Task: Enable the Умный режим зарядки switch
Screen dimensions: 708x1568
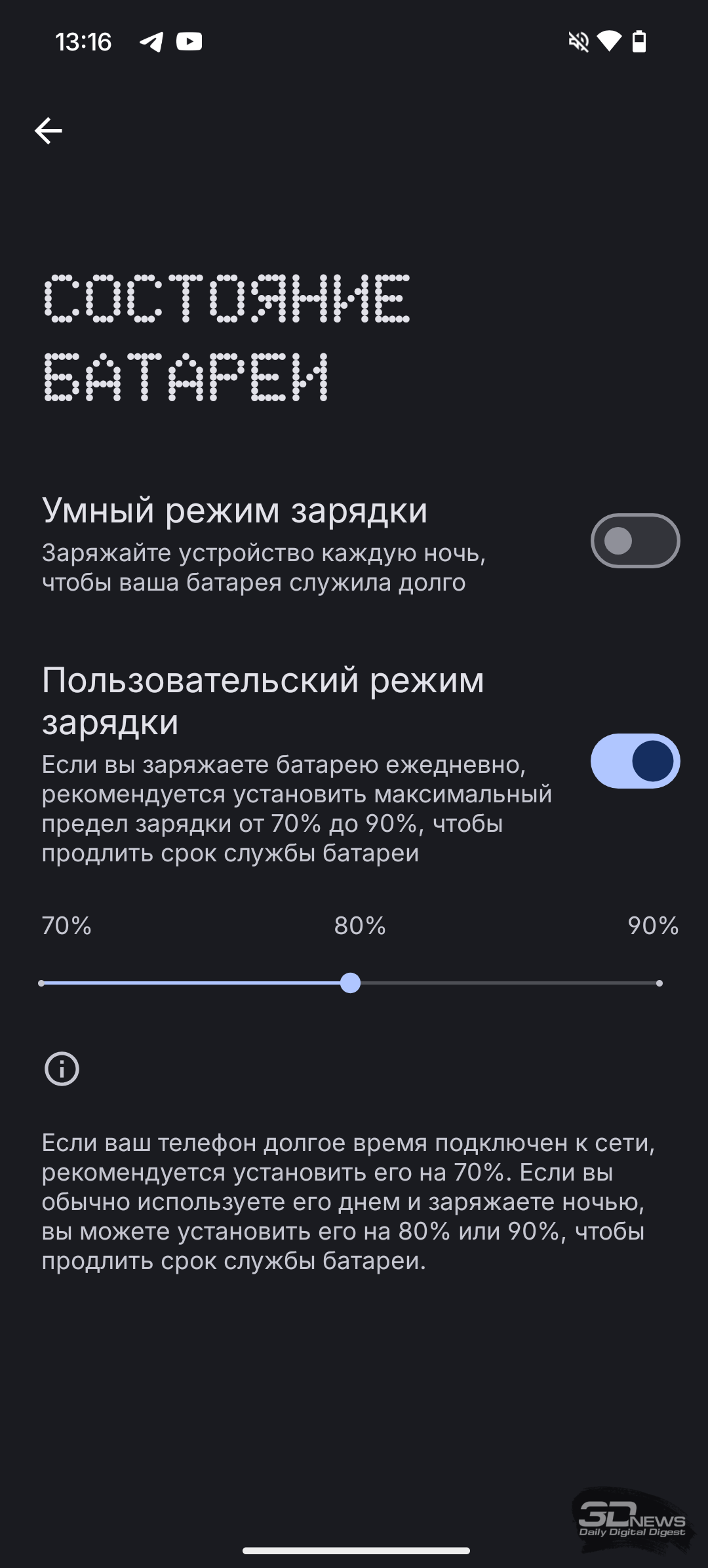Action: [635, 541]
